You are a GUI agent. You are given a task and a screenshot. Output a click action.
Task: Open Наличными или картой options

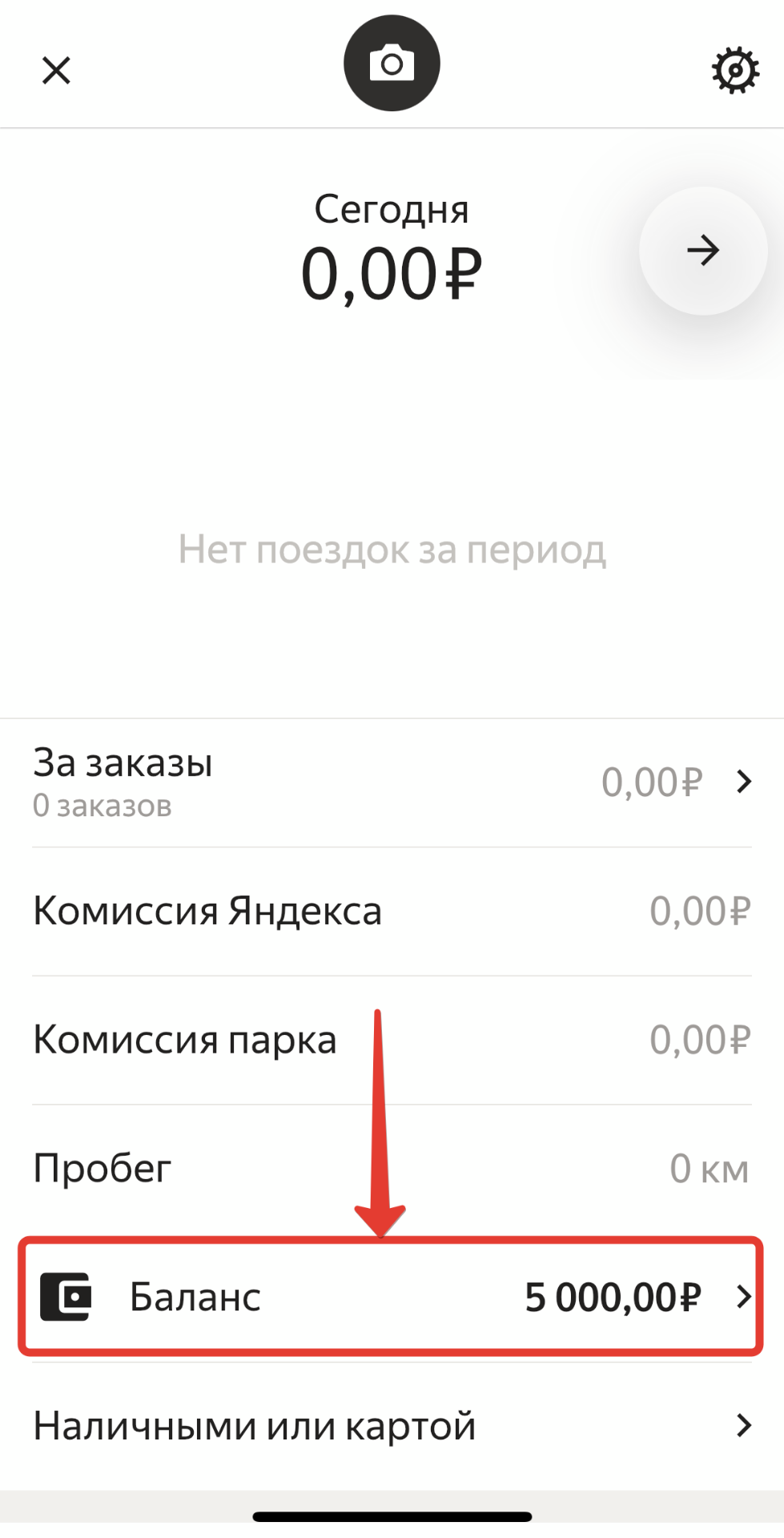pos(392,1425)
